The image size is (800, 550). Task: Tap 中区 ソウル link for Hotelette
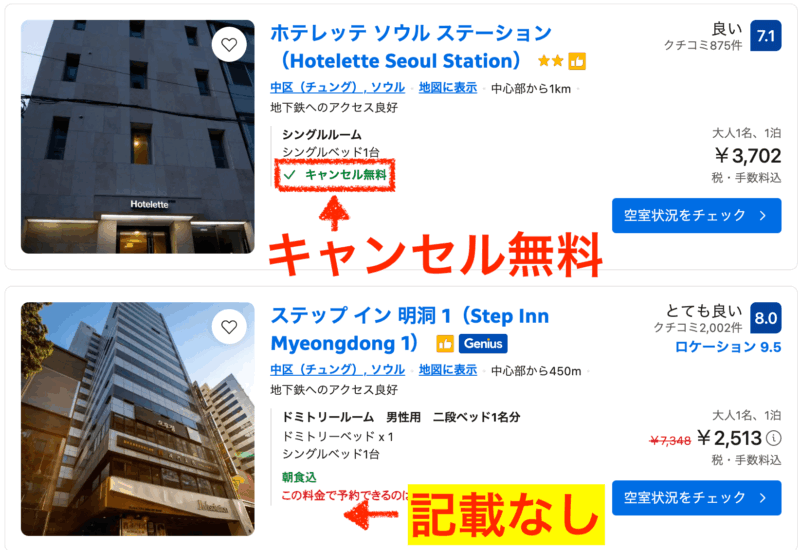[x=337, y=88]
